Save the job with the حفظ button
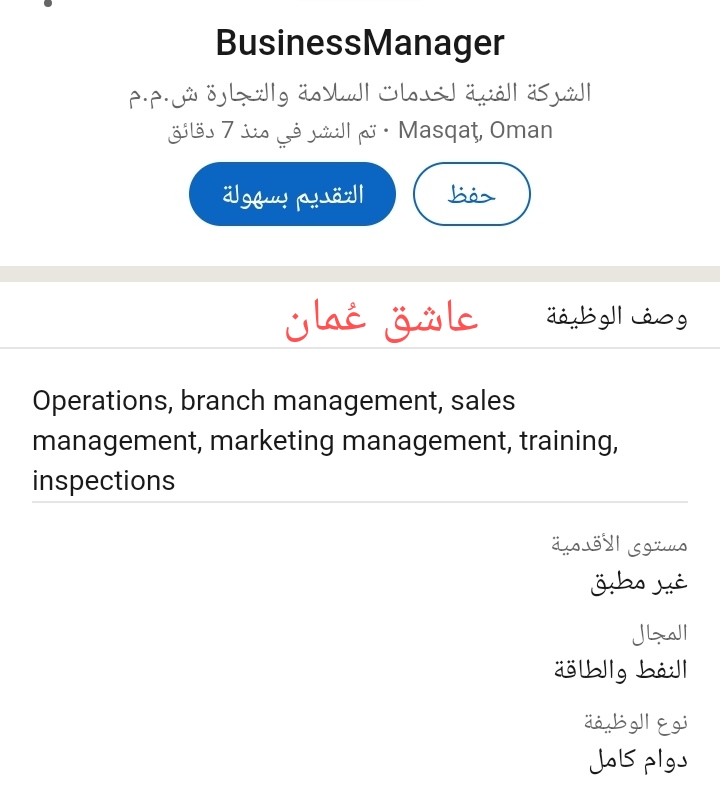The height and width of the screenshot is (790, 720). click(471, 194)
